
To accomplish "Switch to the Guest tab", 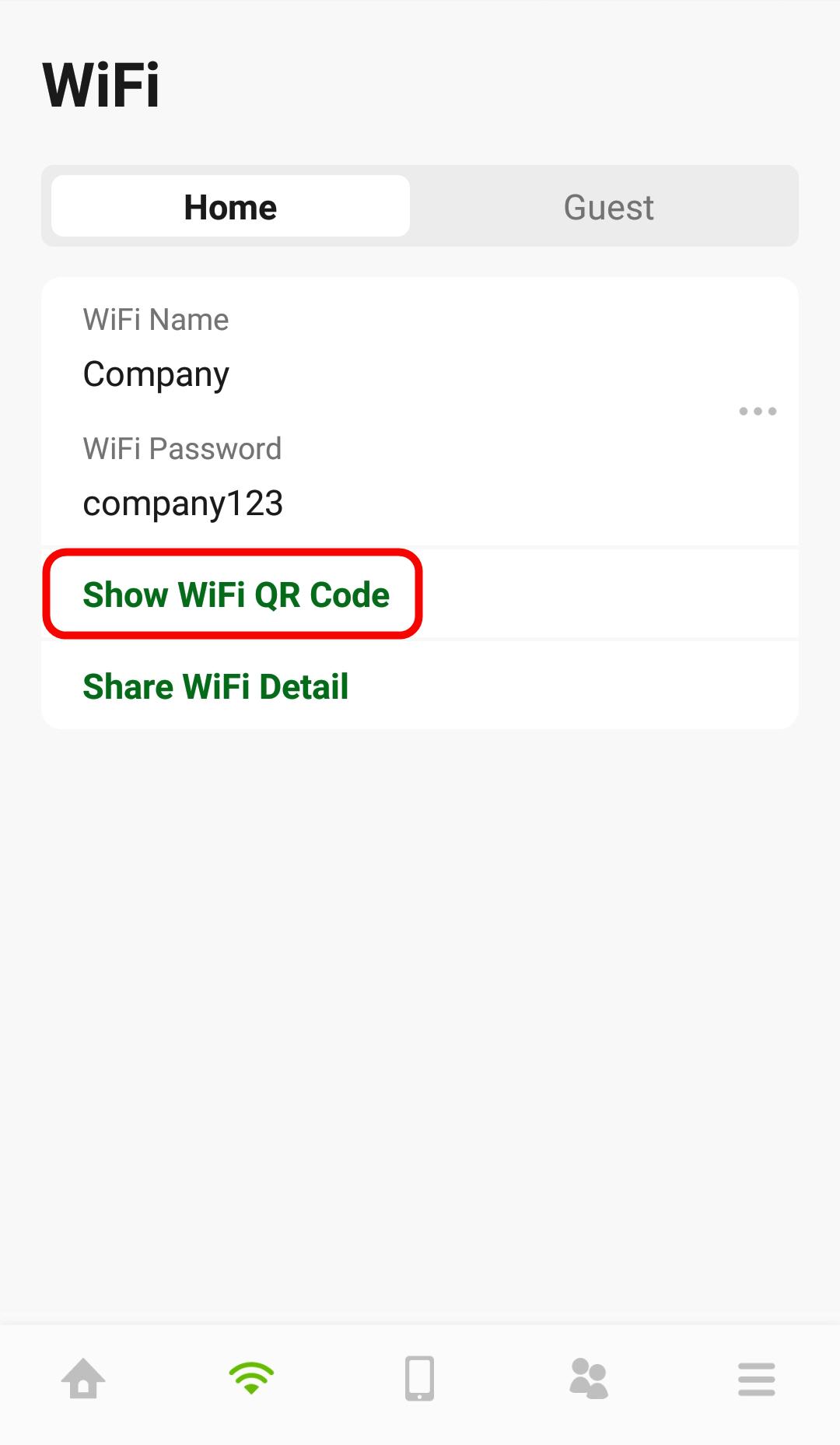I will point(608,207).
